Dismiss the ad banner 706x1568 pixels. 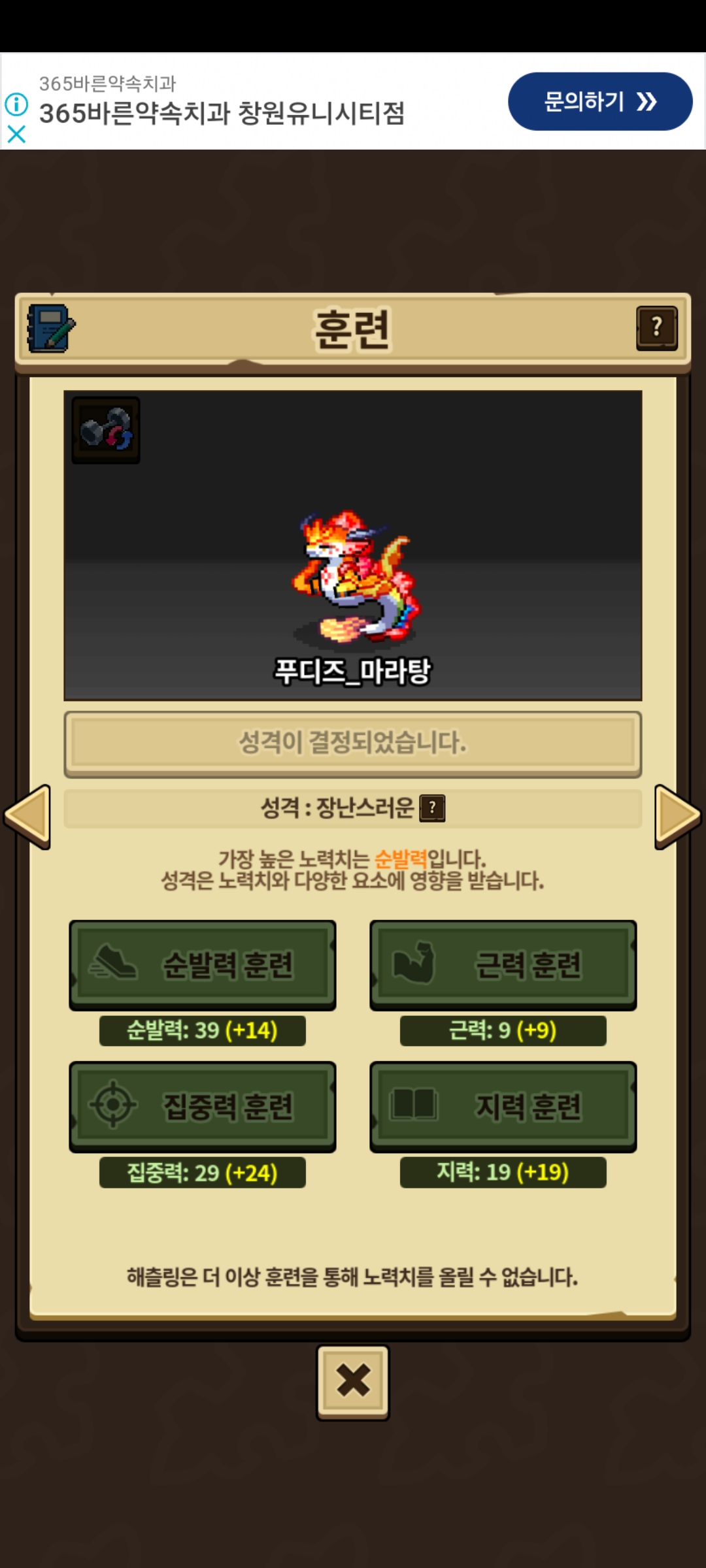coord(16,135)
